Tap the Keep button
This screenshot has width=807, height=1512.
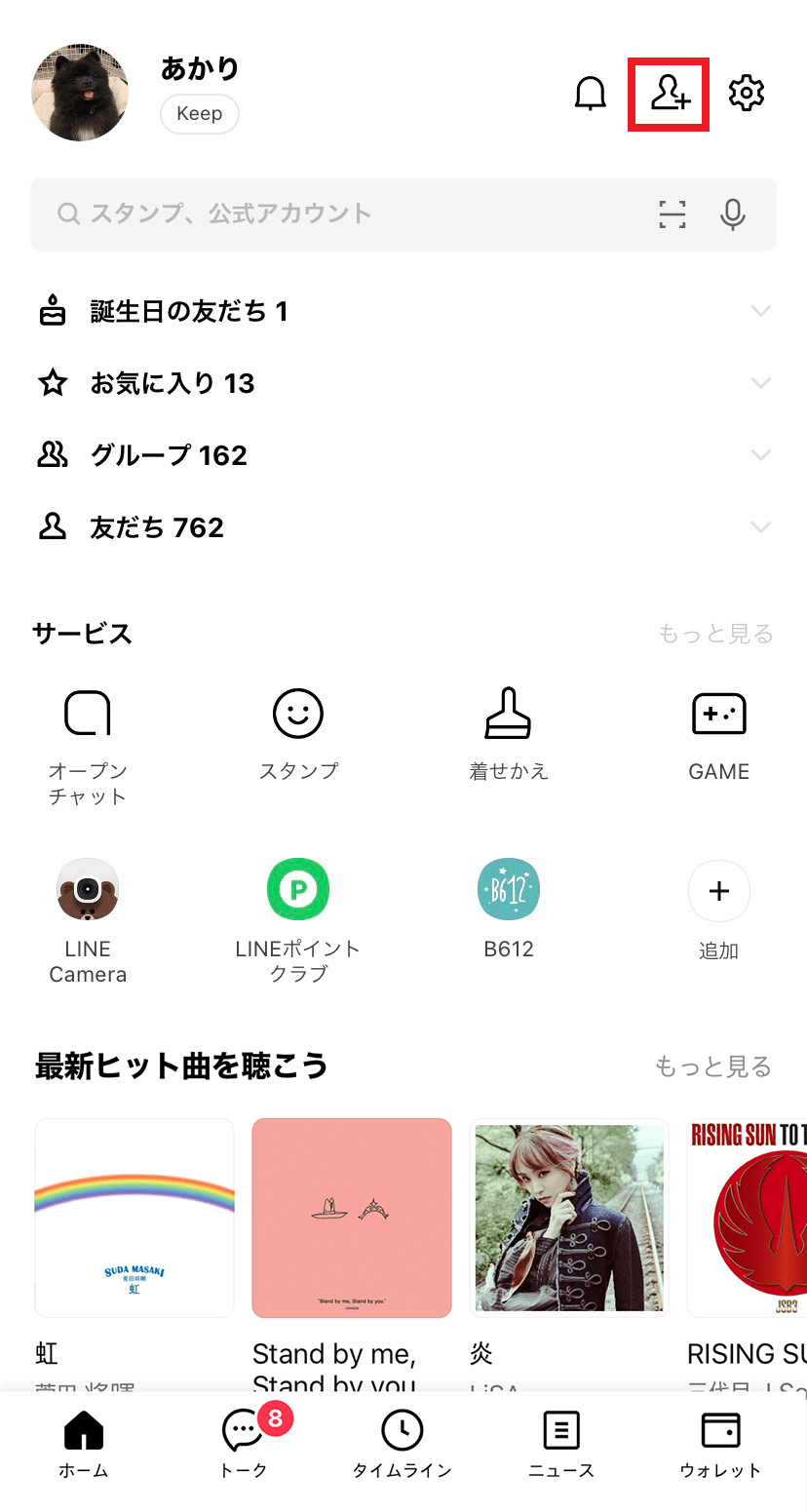tap(199, 114)
